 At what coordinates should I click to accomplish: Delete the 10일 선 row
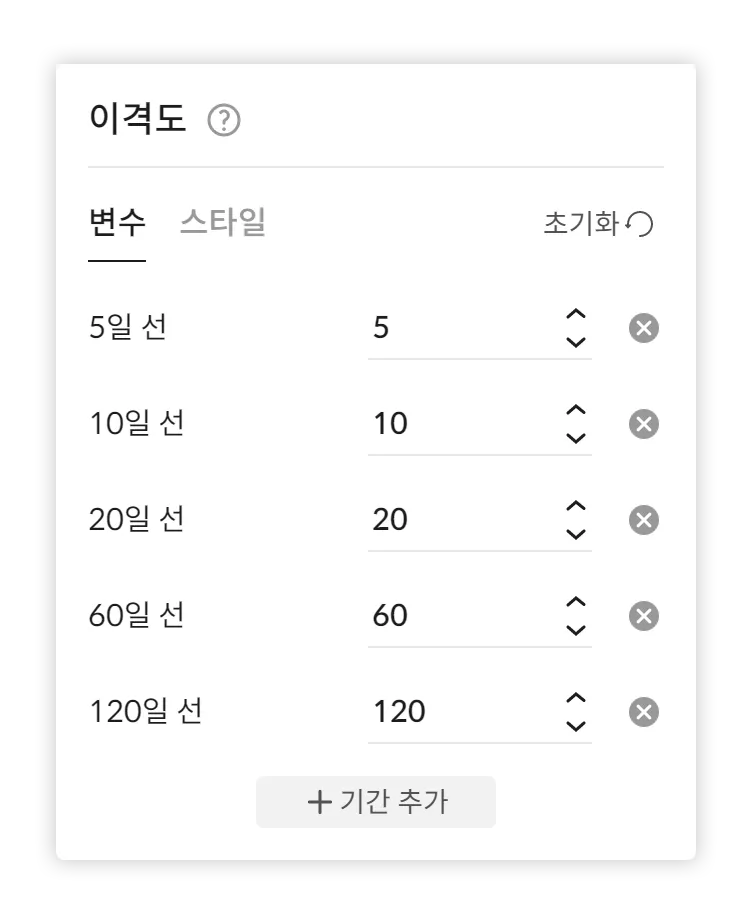645,424
